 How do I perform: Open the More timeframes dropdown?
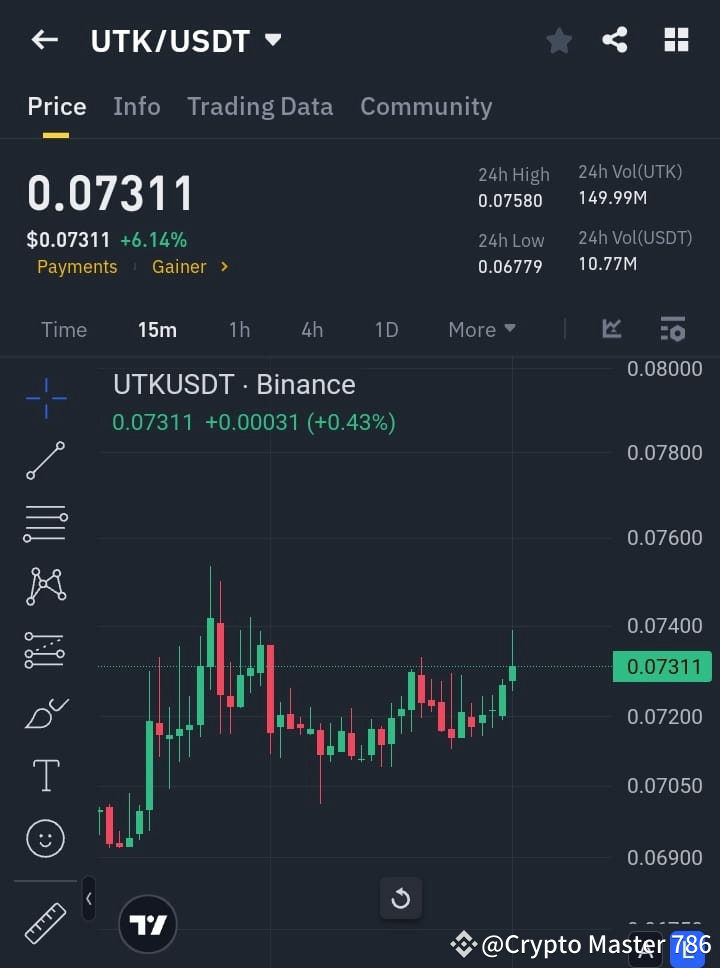coord(481,329)
